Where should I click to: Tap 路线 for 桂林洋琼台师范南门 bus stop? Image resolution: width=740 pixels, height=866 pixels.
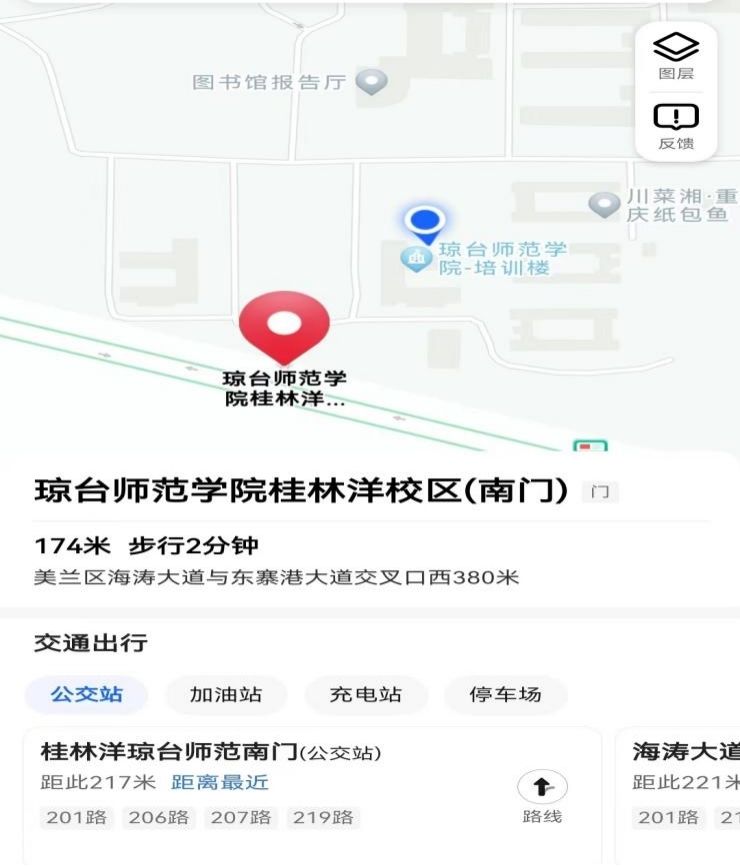pyautogui.click(x=542, y=797)
